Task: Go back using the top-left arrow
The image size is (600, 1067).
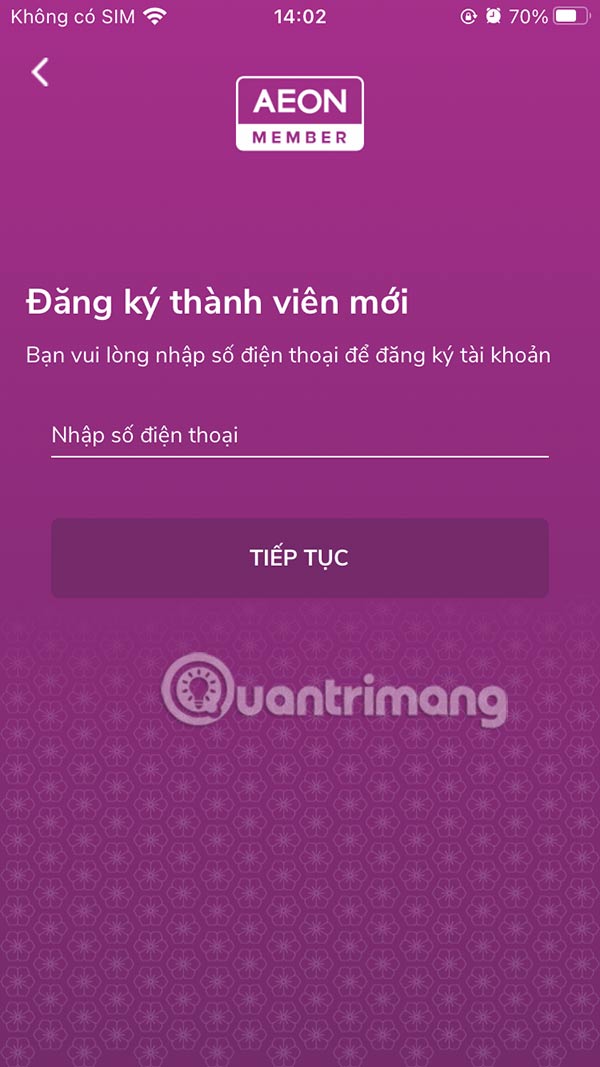Action: click(40, 72)
